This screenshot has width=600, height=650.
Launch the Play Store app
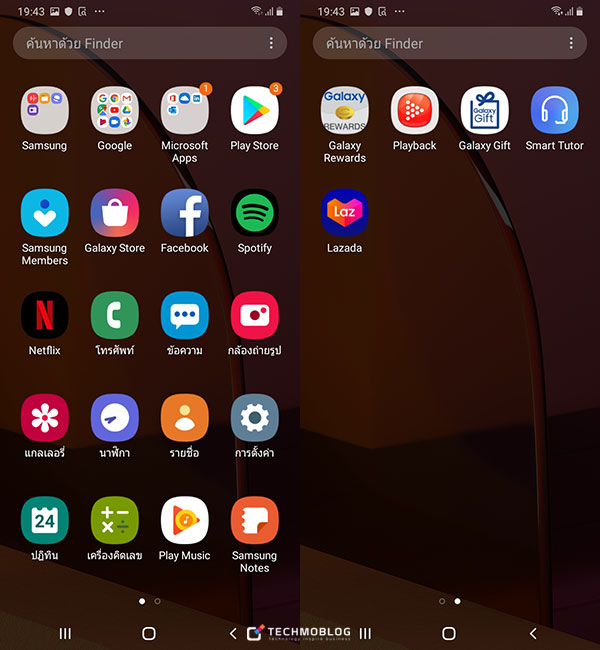coord(255,111)
